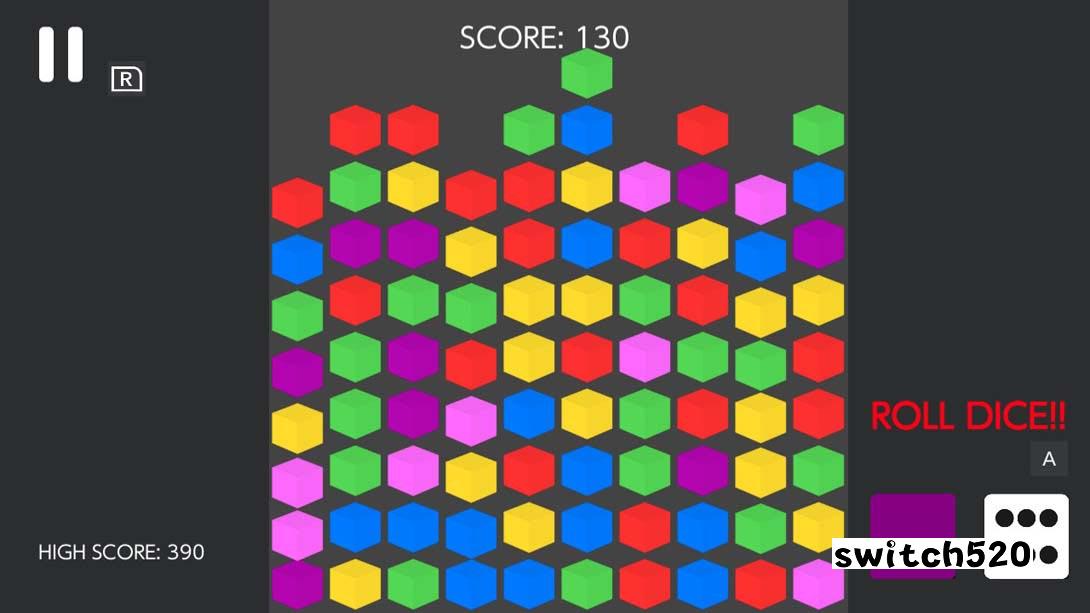The width and height of the screenshot is (1090, 613).
Task: Tap the A button under Roll Dice
Action: [1049, 459]
